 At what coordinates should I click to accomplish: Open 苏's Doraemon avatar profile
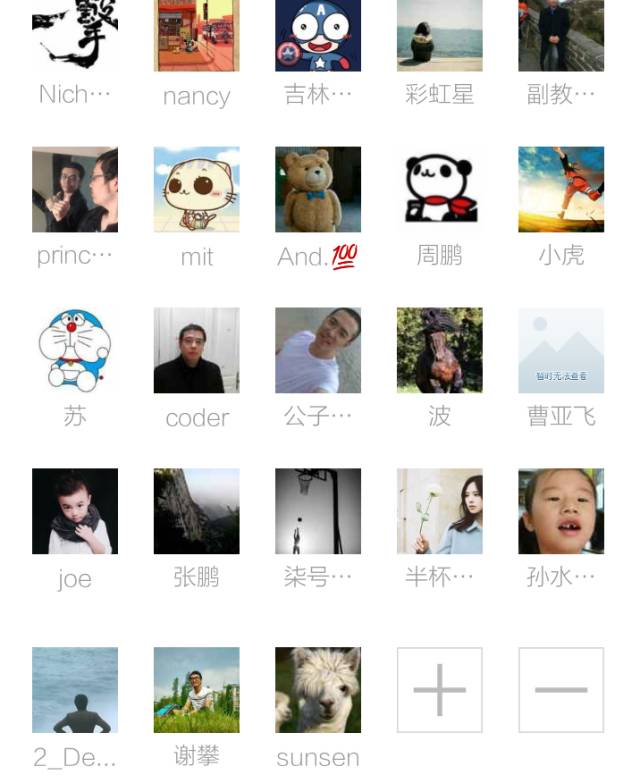point(75,350)
